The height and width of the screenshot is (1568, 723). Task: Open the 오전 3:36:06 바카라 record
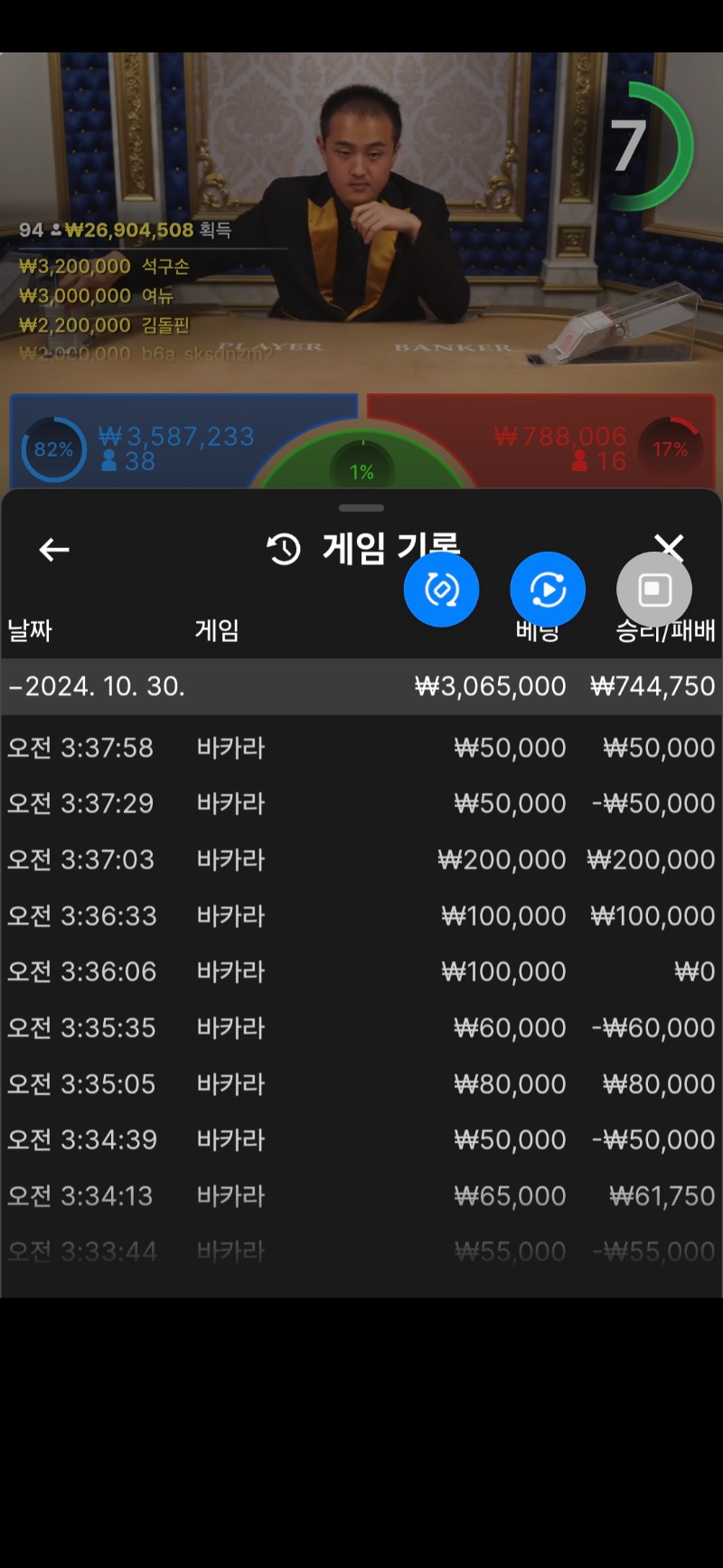(361, 972)
